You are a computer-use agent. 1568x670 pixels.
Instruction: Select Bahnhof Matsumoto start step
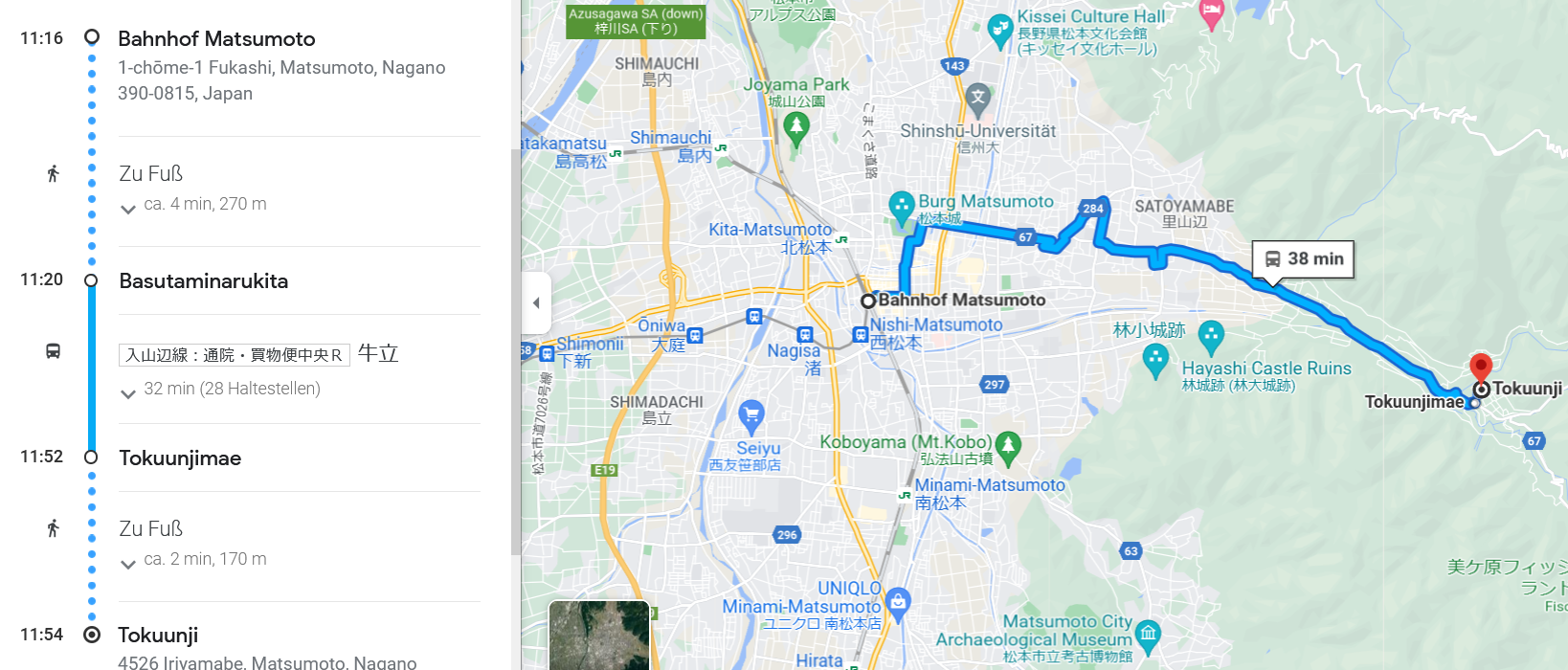216,39
